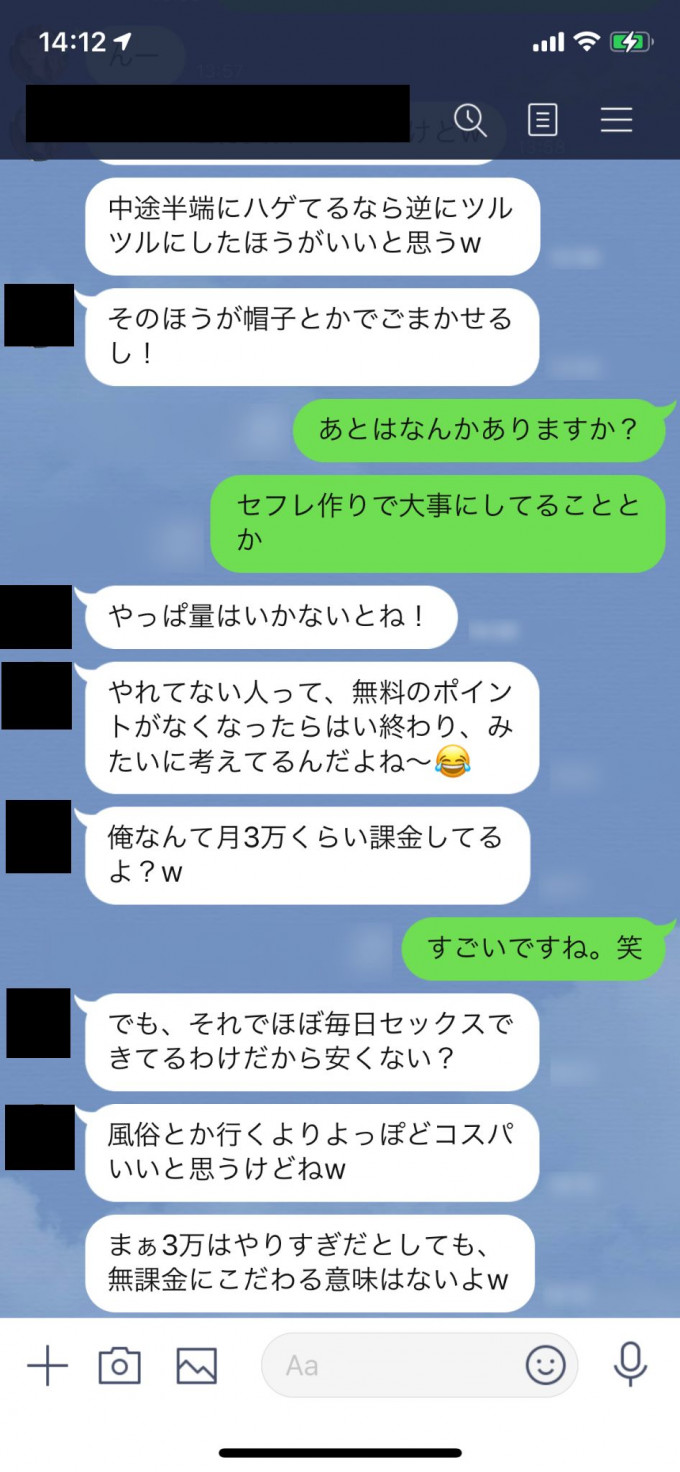
Task: Open the chat notes icon
Action: click(x=542, y=120)
